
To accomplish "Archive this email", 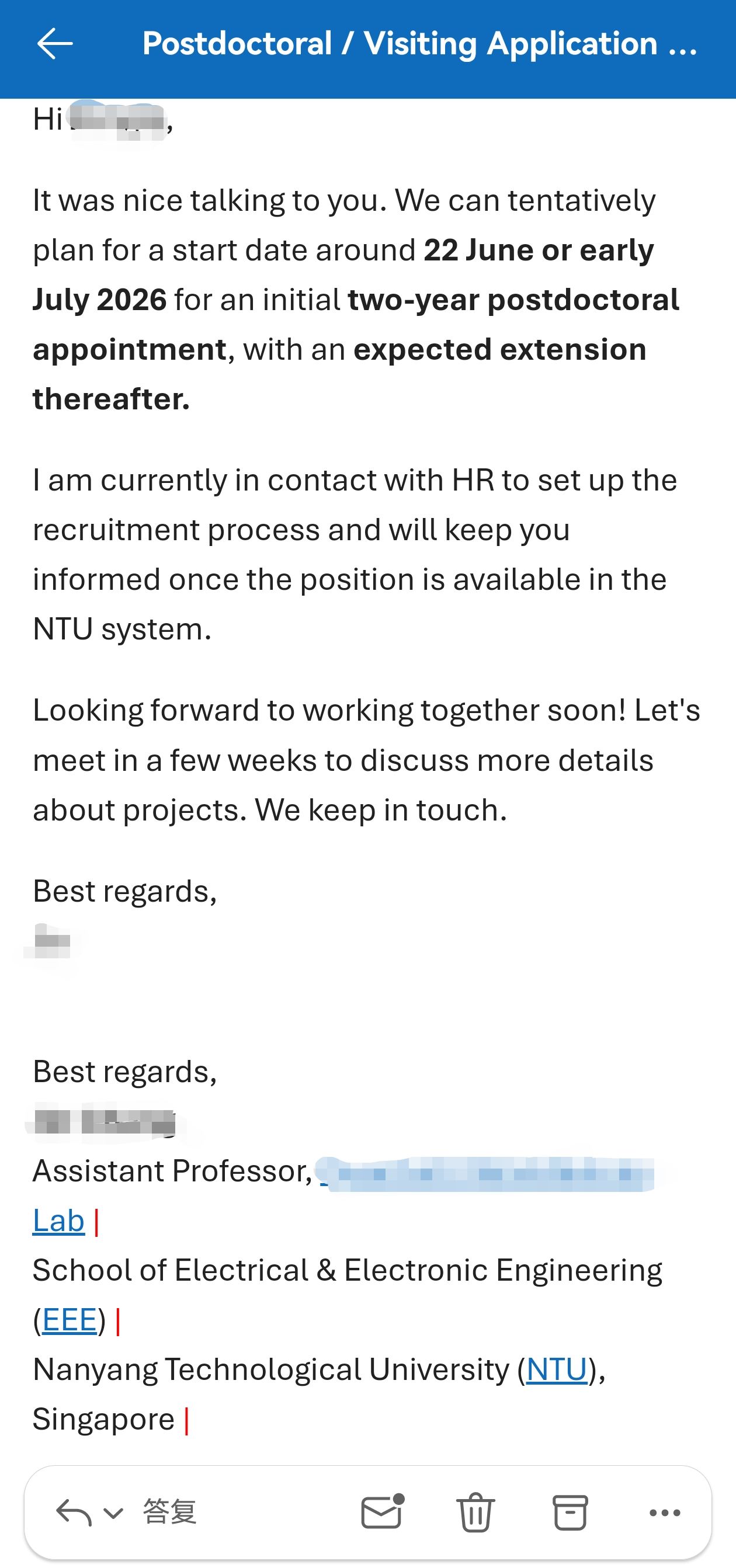I will click(x=571, y=1512).
